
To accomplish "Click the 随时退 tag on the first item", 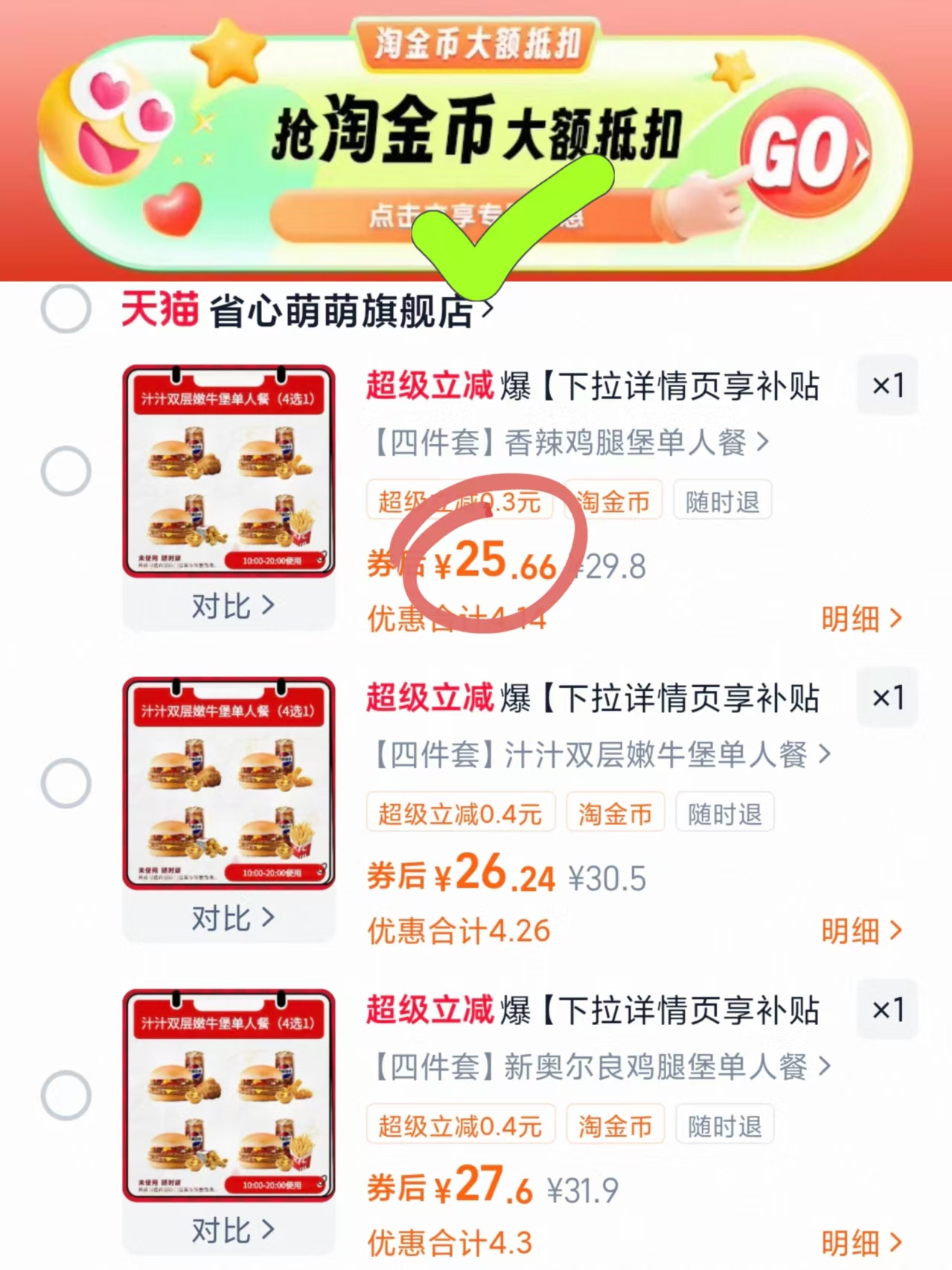I will [721, 501].
